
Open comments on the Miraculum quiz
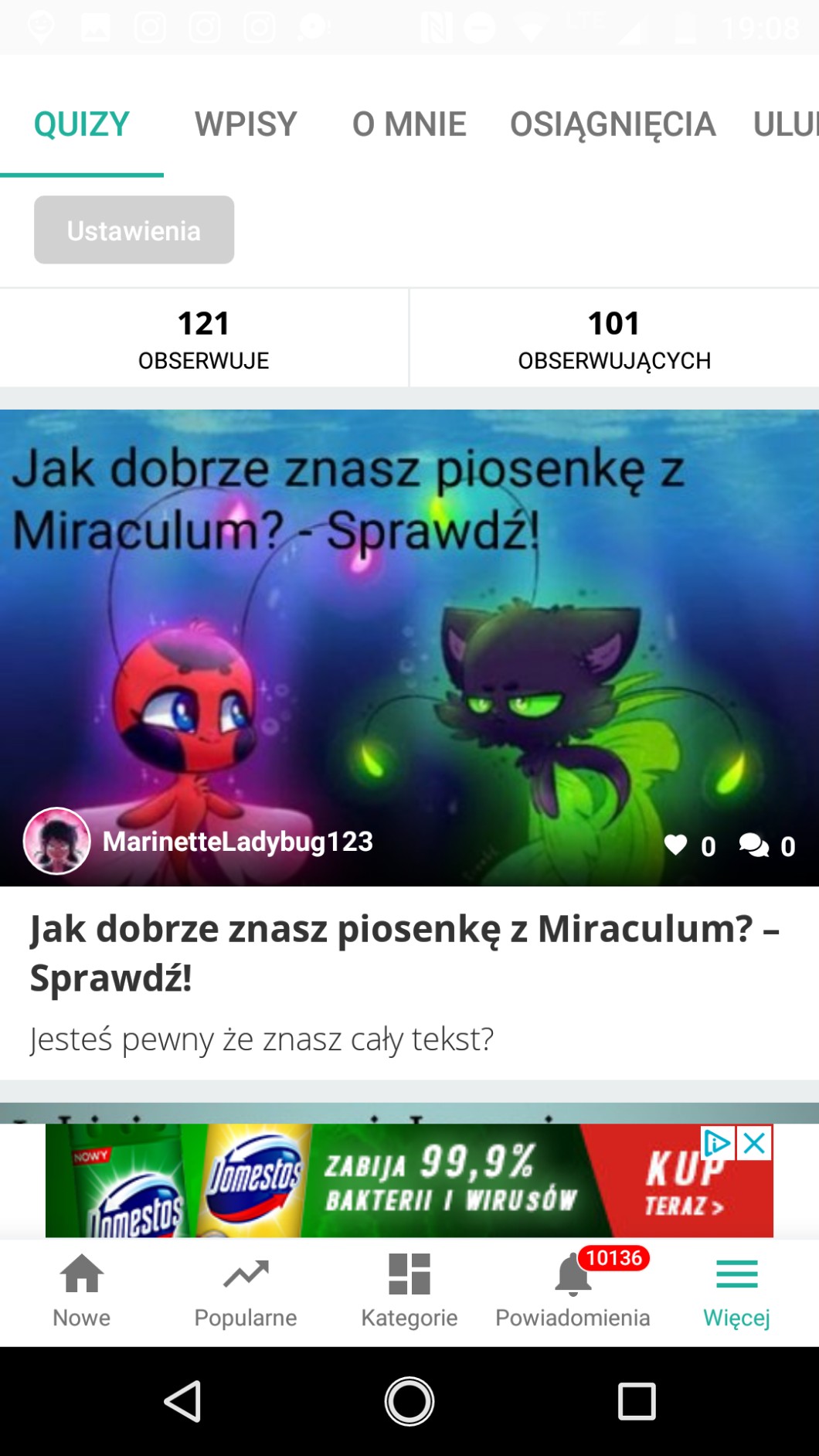point(754,845)
